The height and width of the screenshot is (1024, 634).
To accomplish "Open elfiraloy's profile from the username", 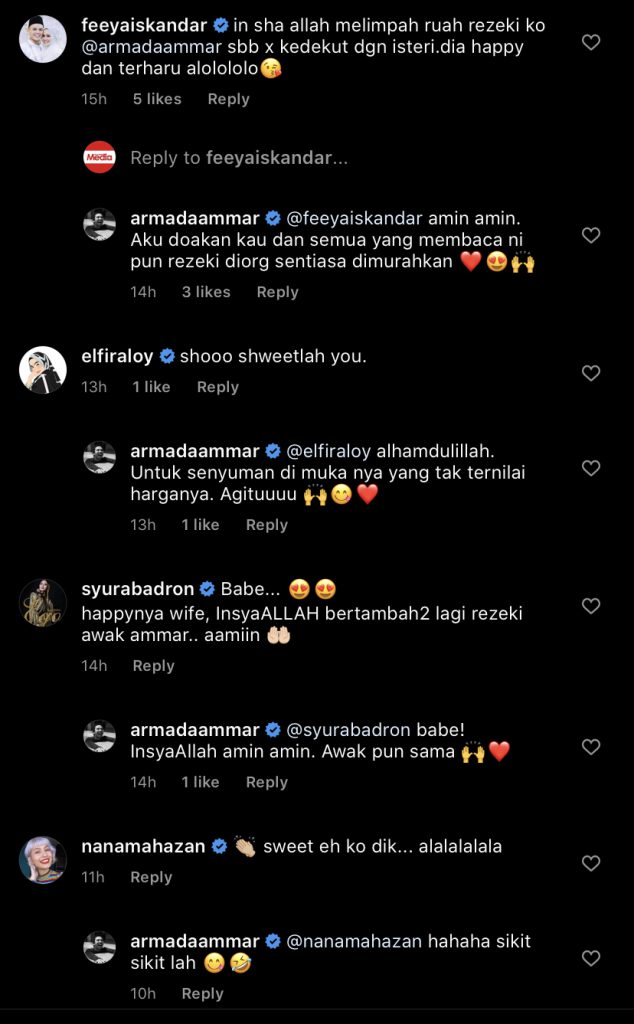I will click(117, 356).
